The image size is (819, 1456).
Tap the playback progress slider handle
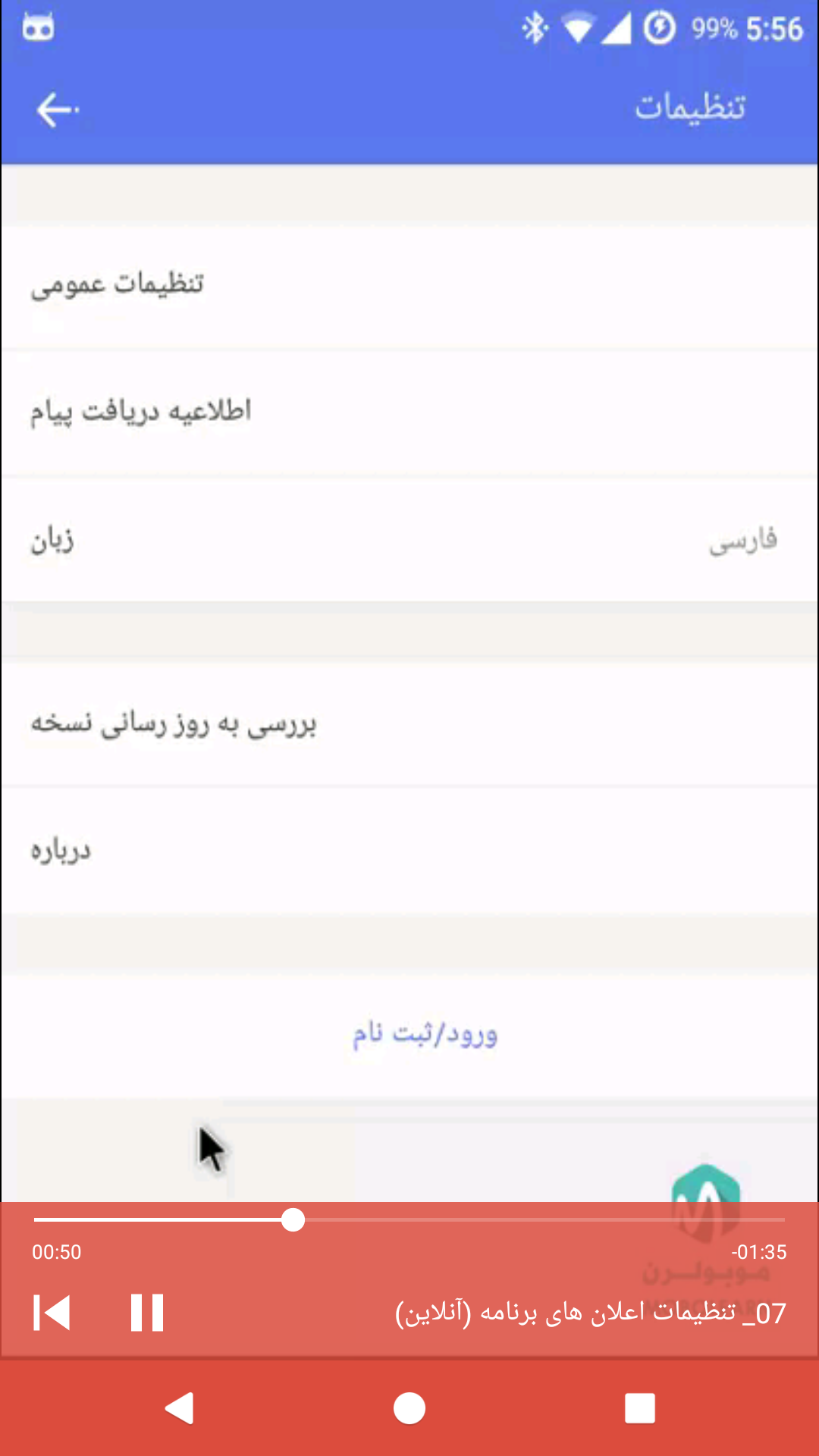pos(292,1221)
